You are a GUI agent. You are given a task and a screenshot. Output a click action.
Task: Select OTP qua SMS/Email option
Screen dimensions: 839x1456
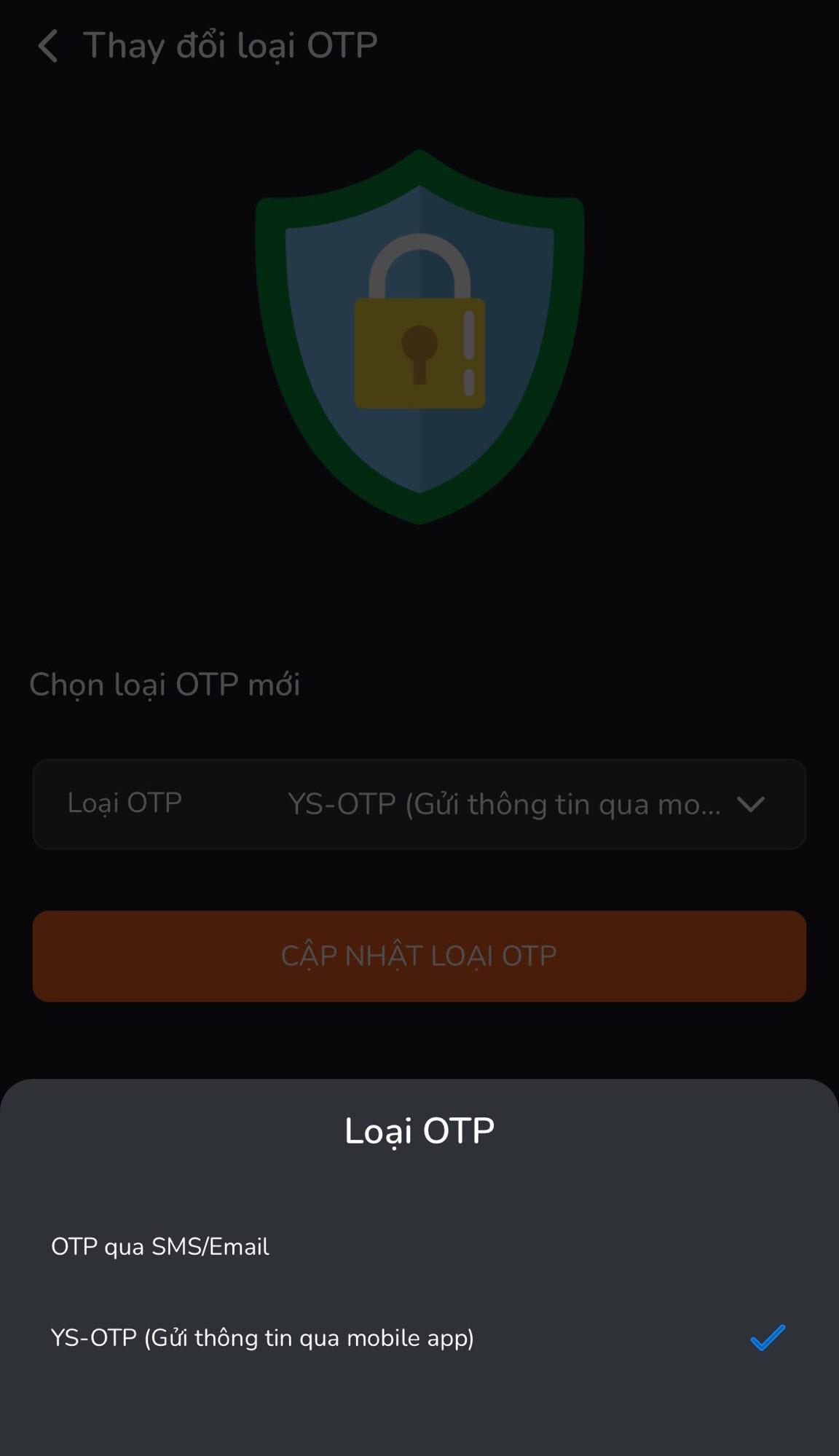[x=160, y=1246]
